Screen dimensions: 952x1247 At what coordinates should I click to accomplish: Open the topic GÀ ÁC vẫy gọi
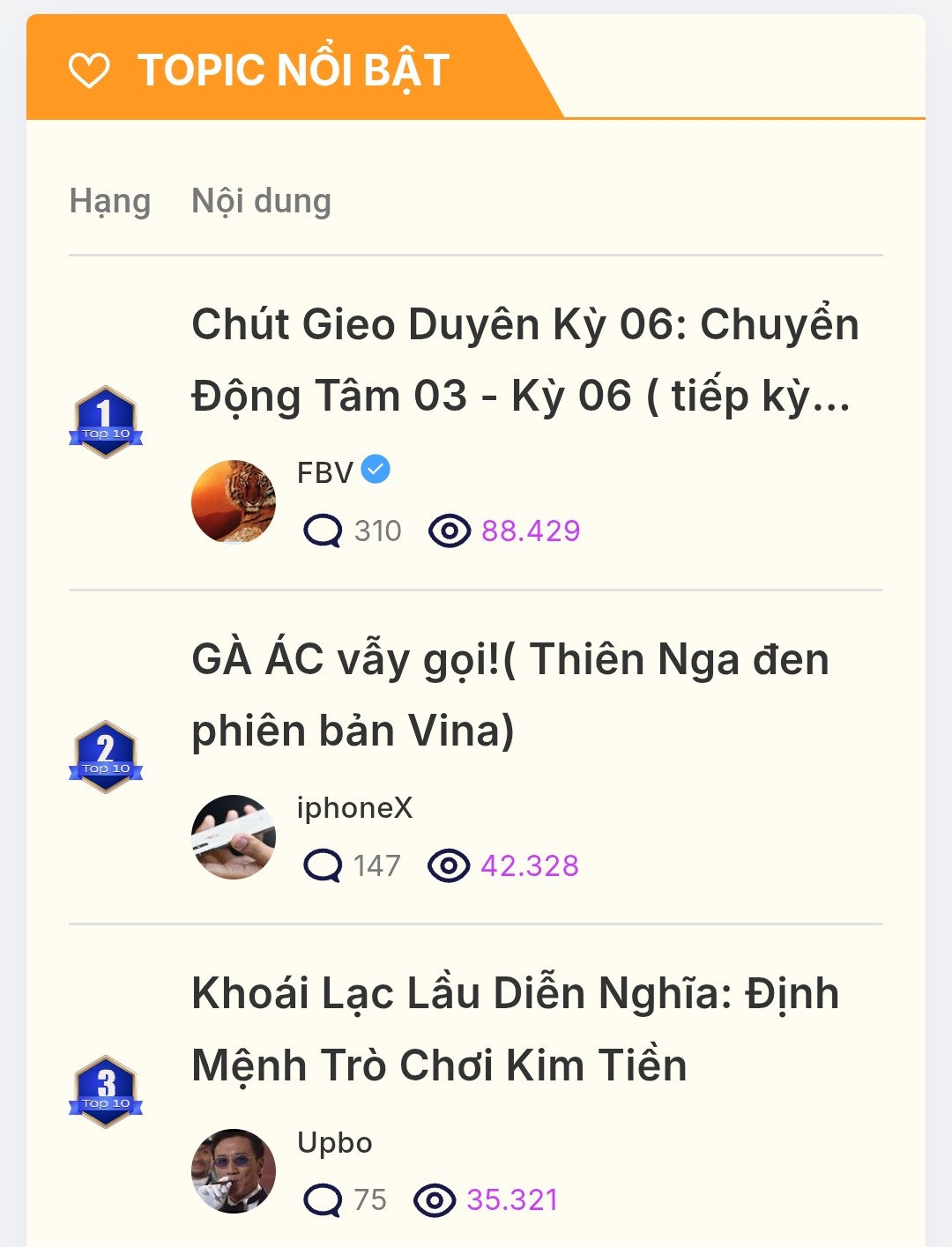pyautogui.click(x=509, y=694)
